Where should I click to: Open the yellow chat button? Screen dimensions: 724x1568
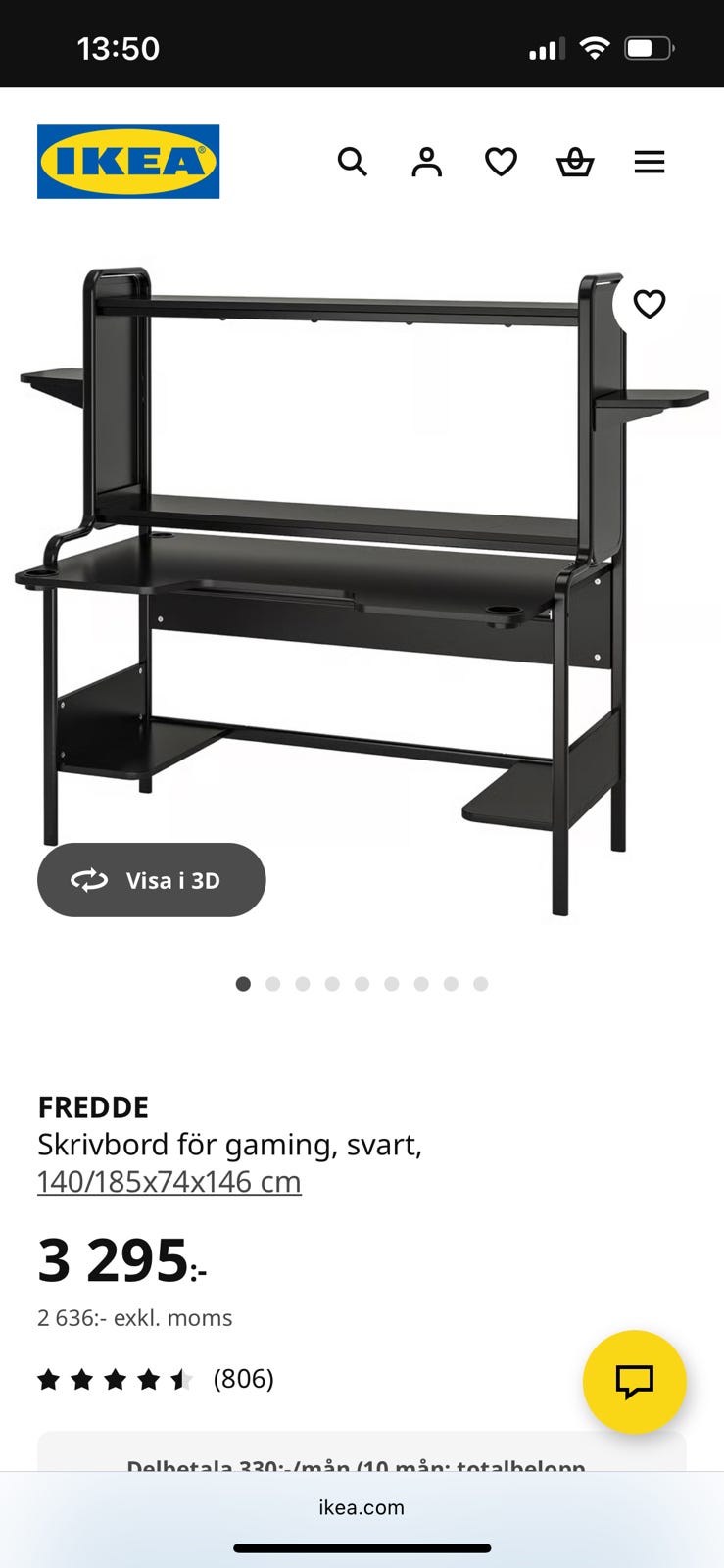tap(634, 1382)
